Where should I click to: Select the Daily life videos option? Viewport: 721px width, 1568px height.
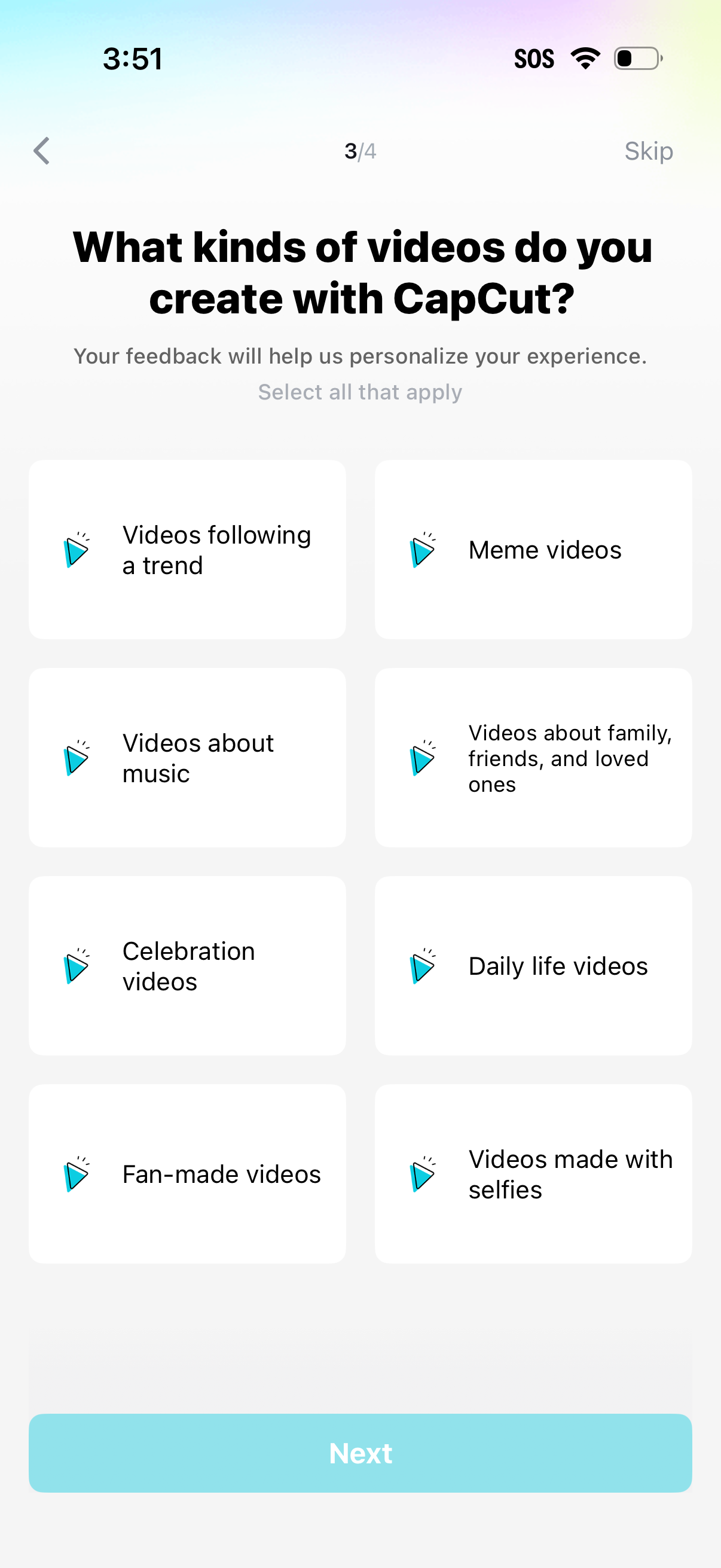(x=534, y=966)
